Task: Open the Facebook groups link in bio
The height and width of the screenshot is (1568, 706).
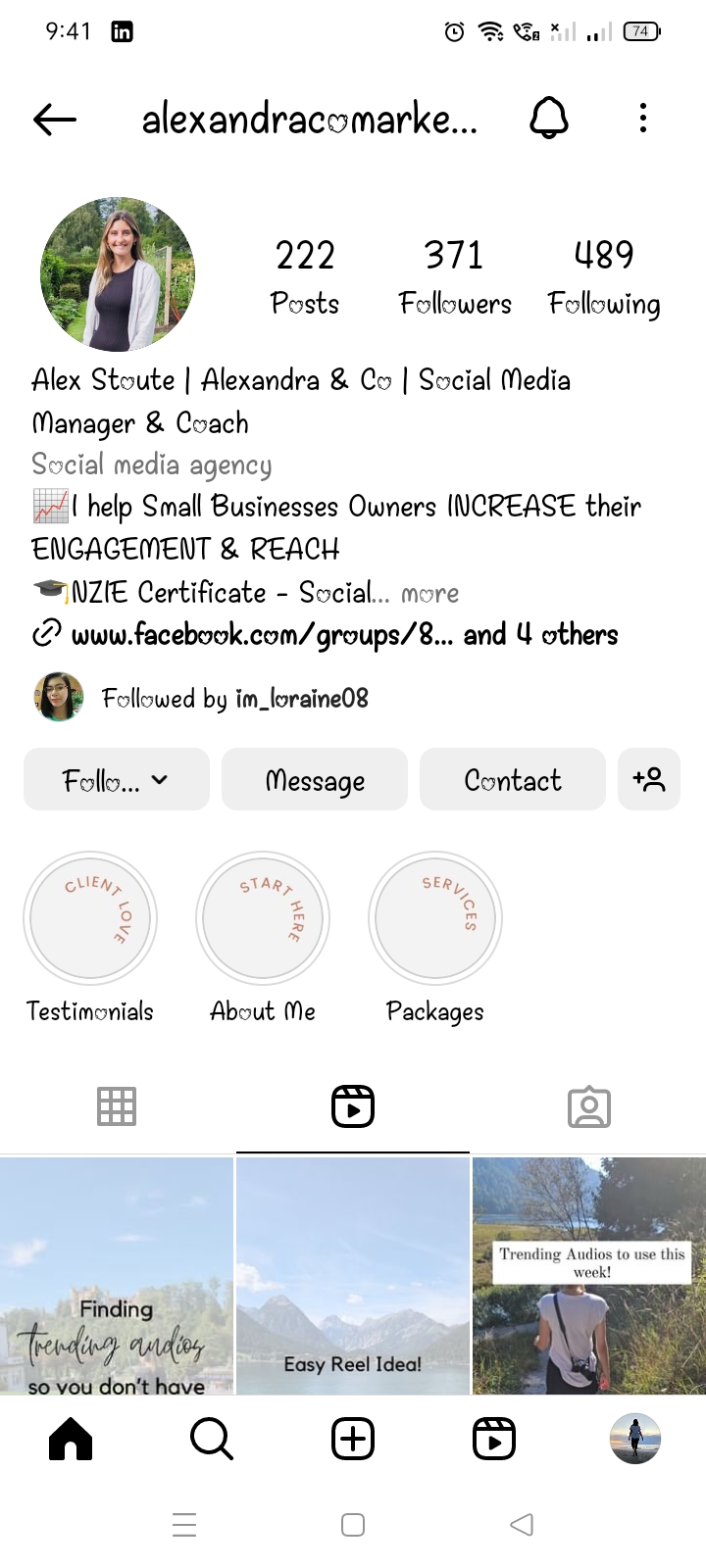Action: pos(262,635)
